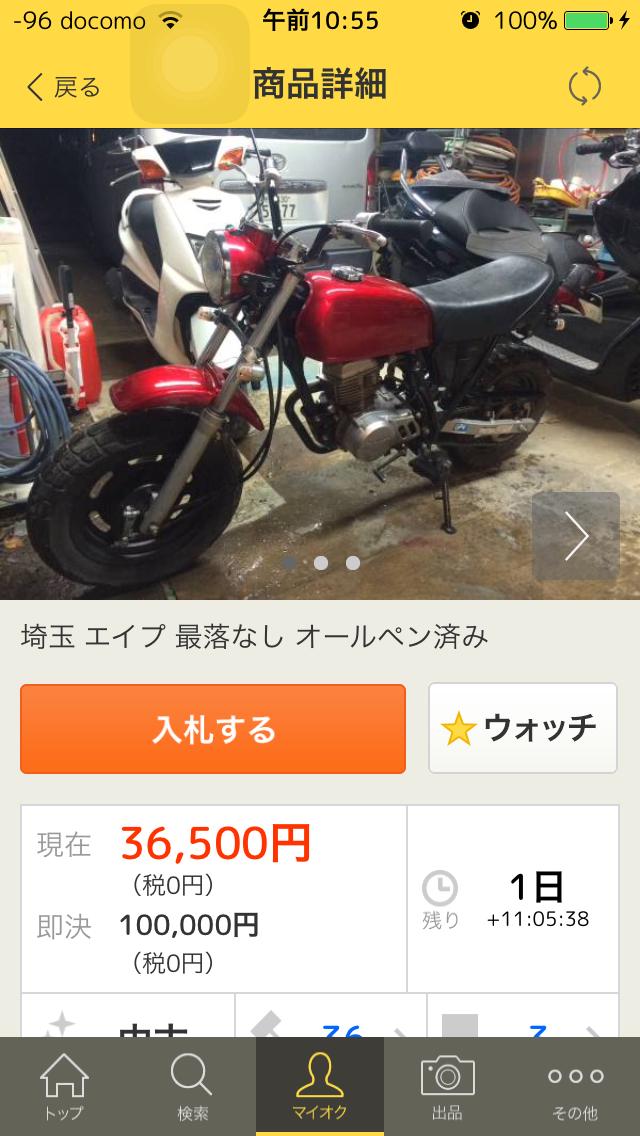Go to the 出品 listing tab
This screenshot has height=1136, width=640.
[x=447, y=1087]
